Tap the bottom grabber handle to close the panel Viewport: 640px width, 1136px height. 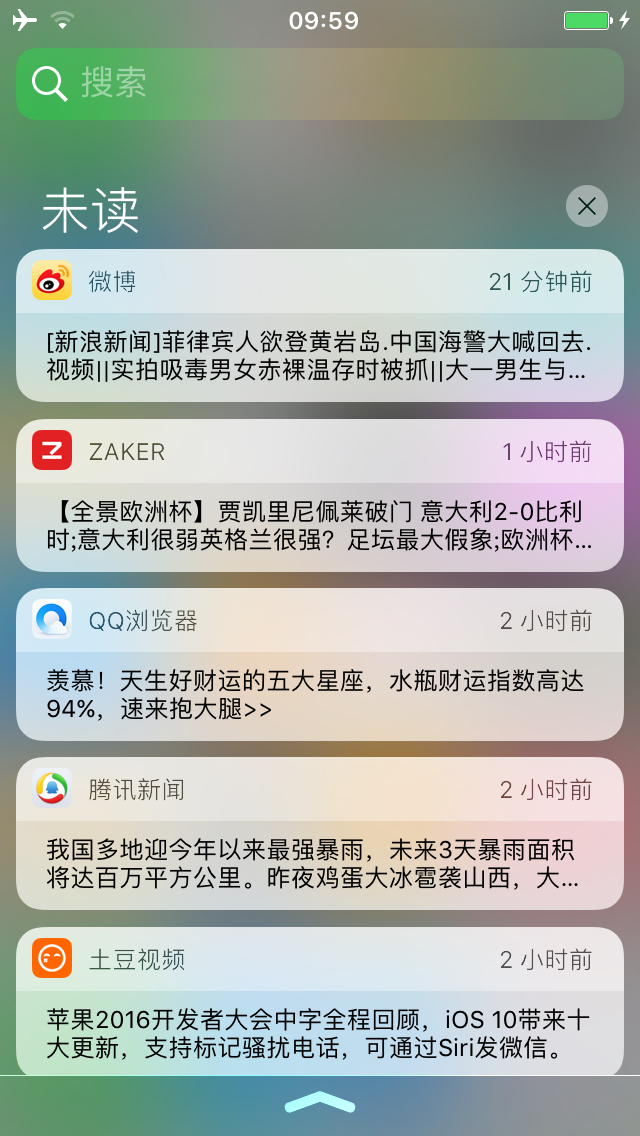[320, 1103]
